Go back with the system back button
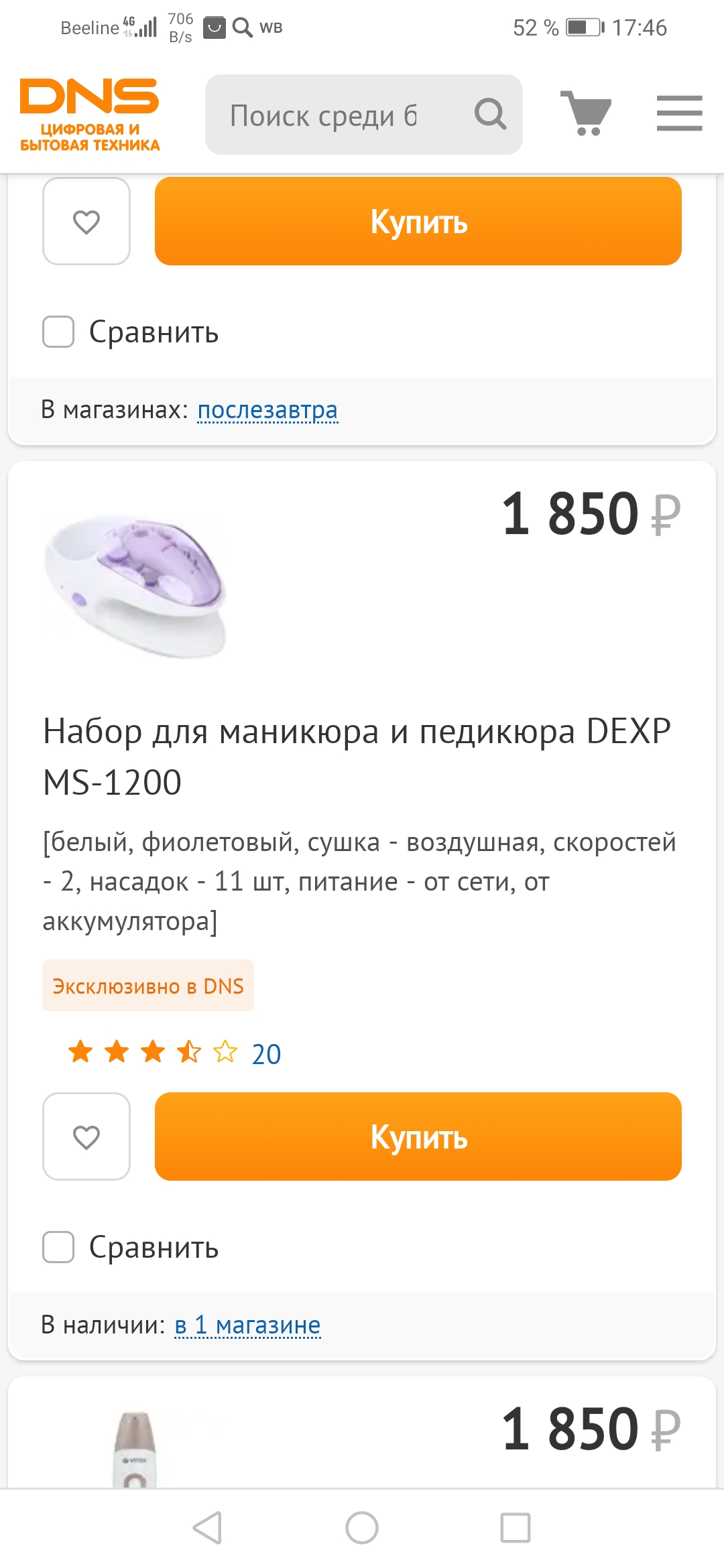Screen dimensions: 724x1568 coord(207,1528)
